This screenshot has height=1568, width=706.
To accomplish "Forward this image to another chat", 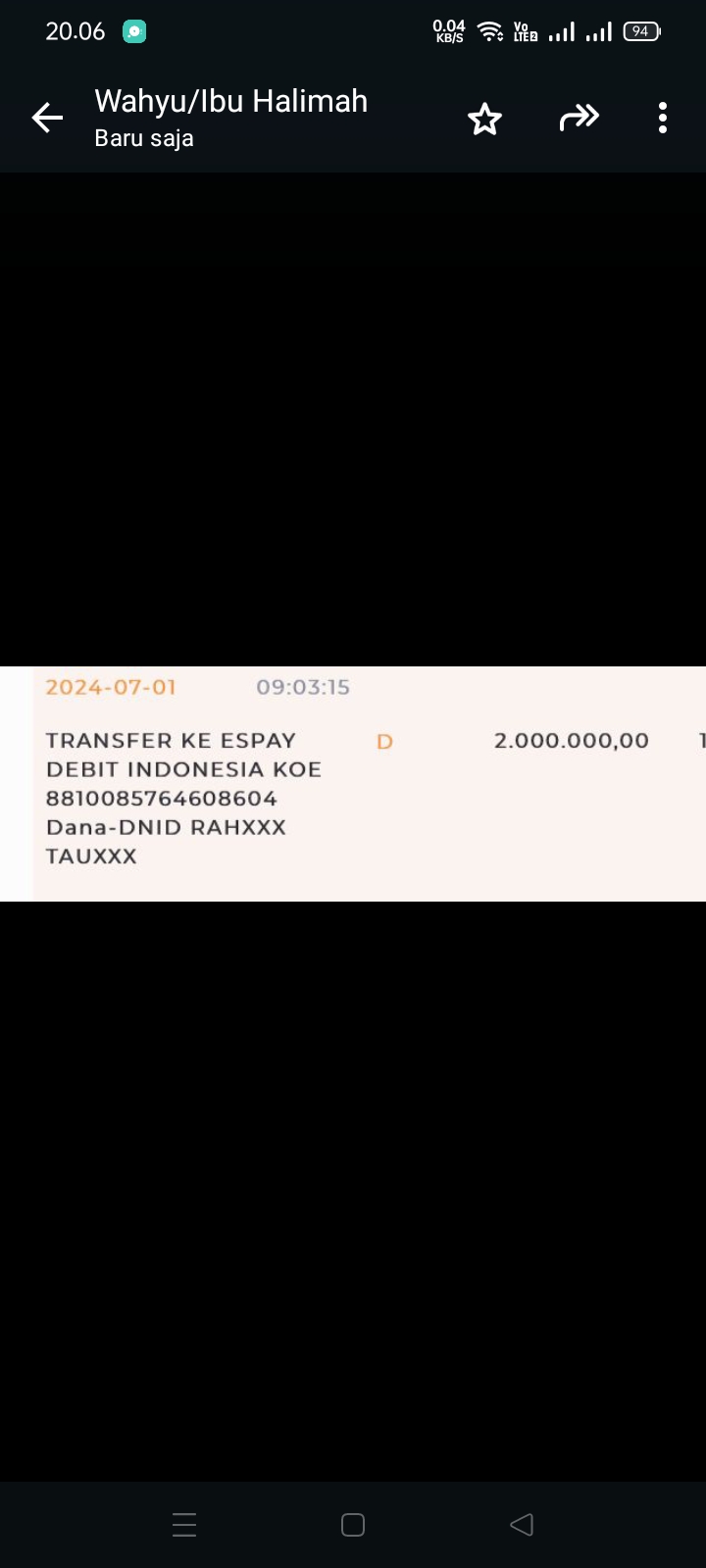I will [579, 119].
